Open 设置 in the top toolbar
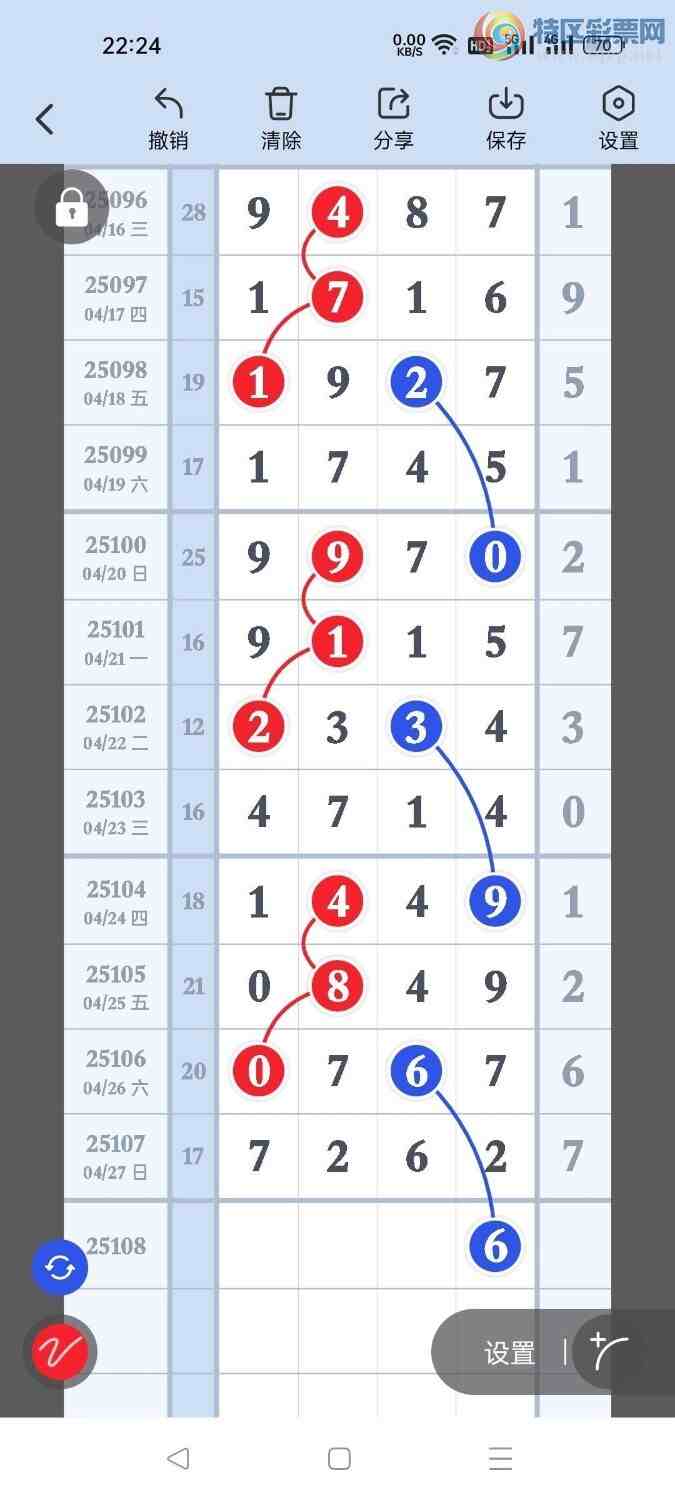675x1500 pixels. [x=618, y=119]
